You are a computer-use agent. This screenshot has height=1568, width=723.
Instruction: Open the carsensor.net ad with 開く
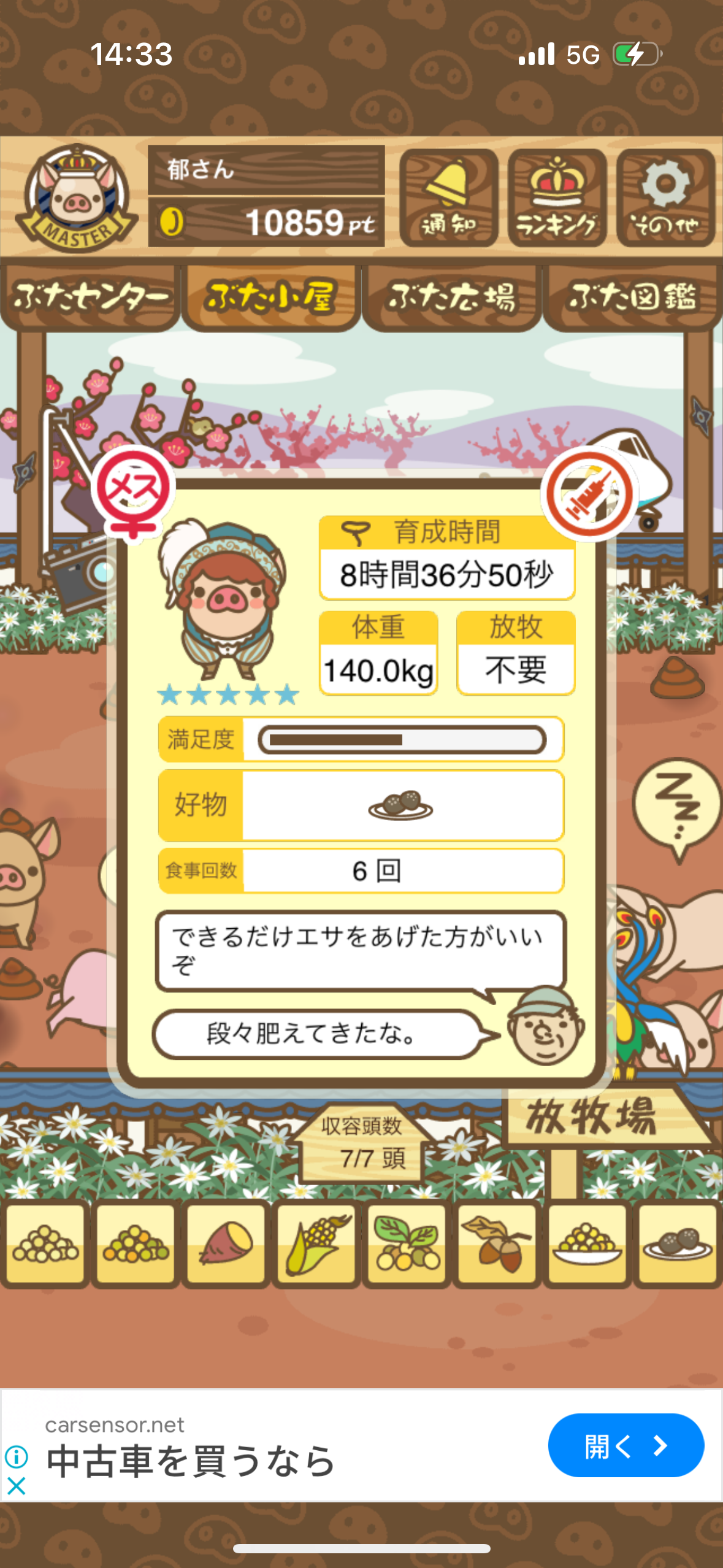coord(625,1445)
